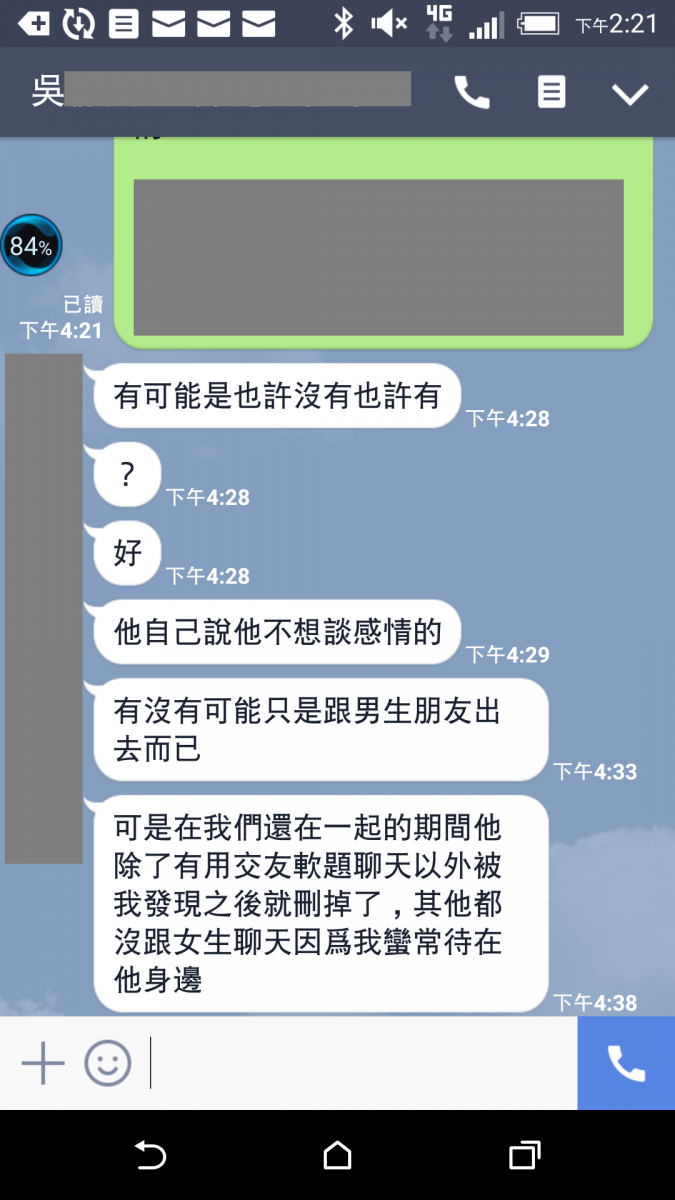This screenshot has width=675, height=1200.
Task: Start a voice call from the header
Action: 472,93
